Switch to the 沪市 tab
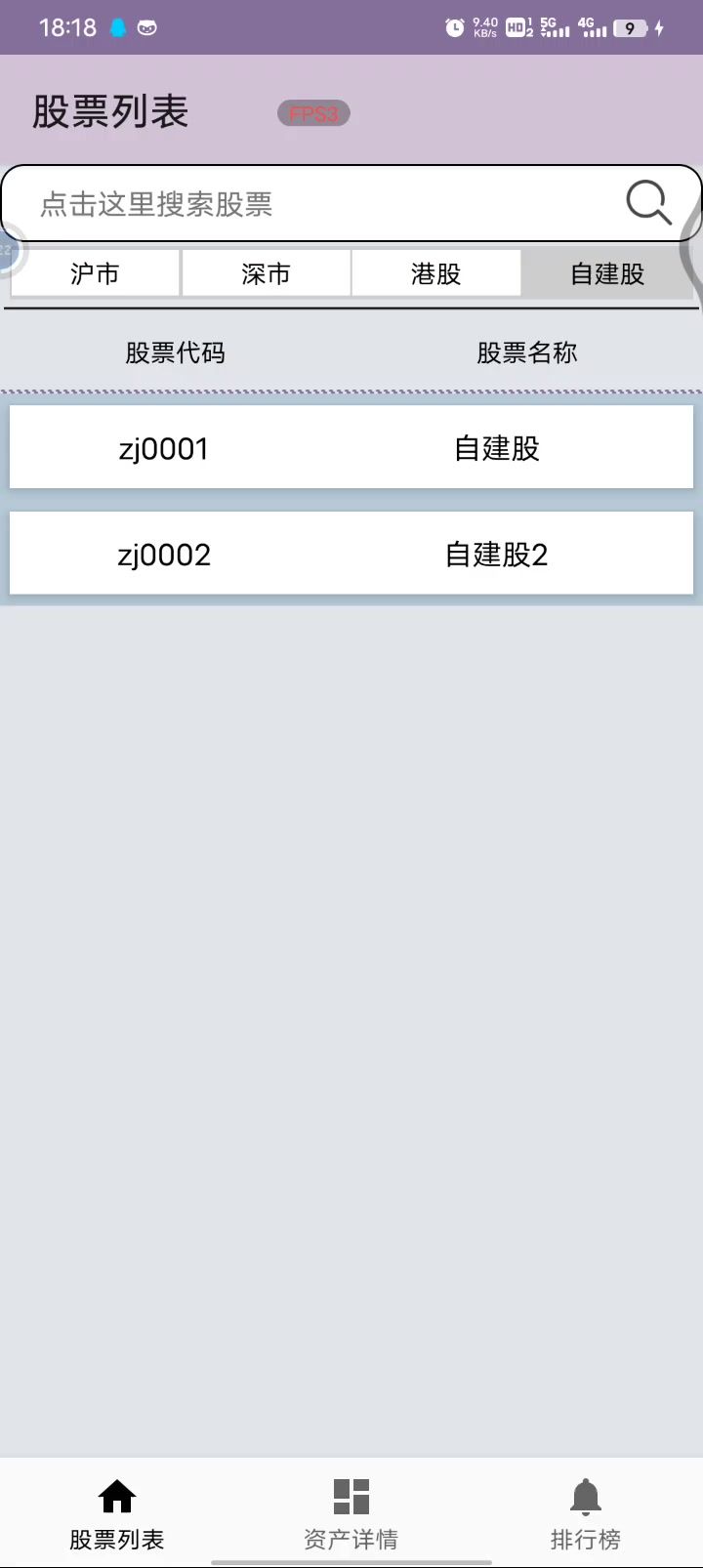Viewport: 703px width, 1568px height. coord(95,273)
